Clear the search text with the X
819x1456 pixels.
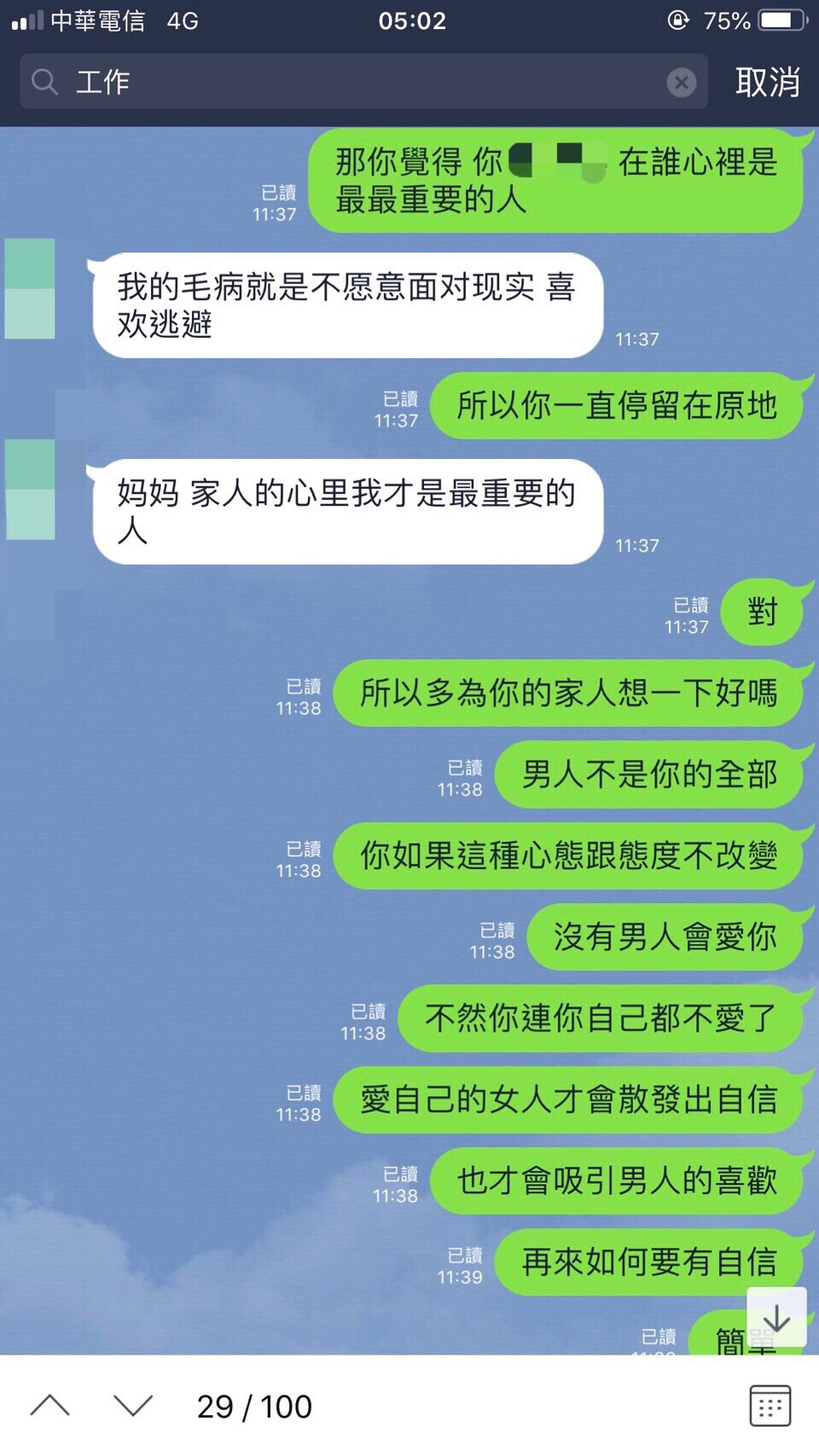(x=681, y=82)
